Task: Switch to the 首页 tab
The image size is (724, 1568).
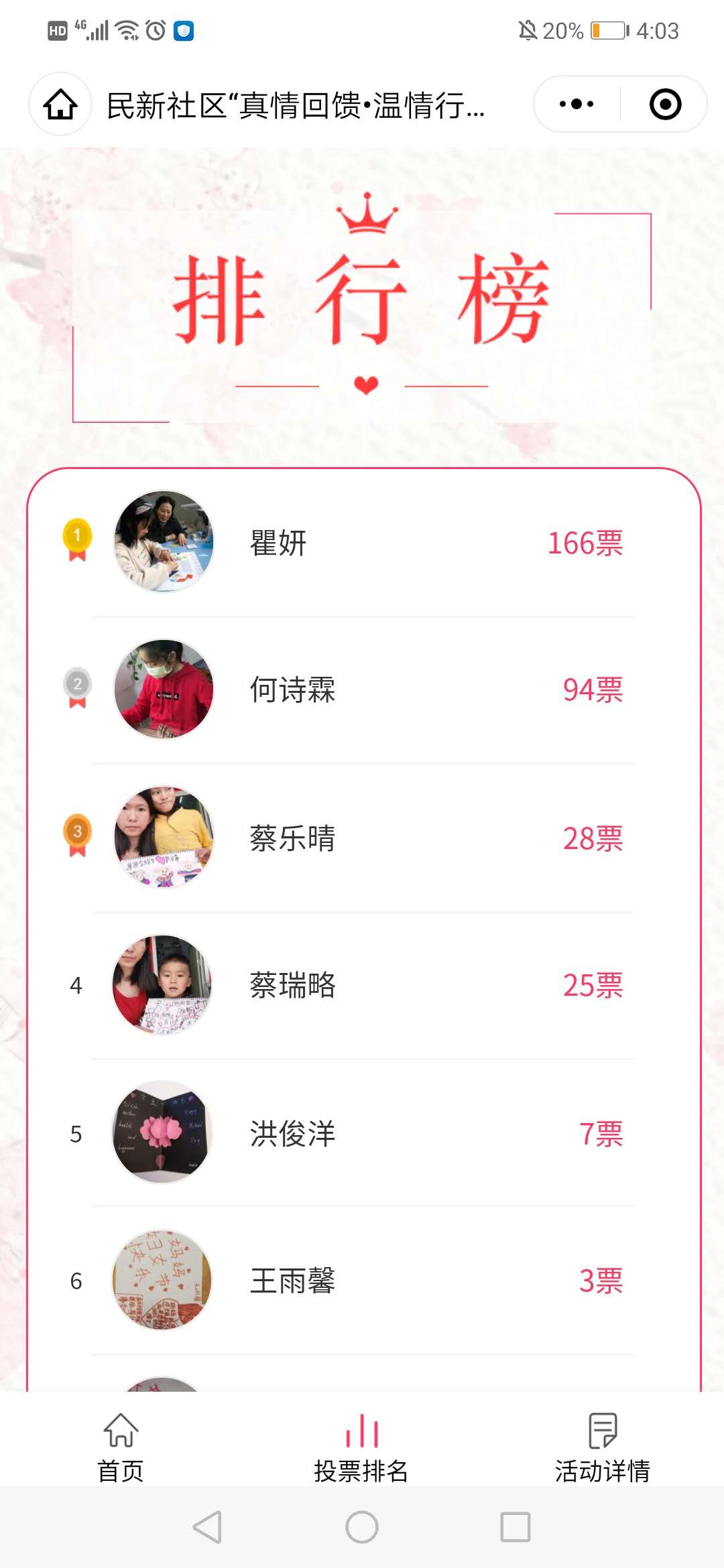Action: 121,1447
